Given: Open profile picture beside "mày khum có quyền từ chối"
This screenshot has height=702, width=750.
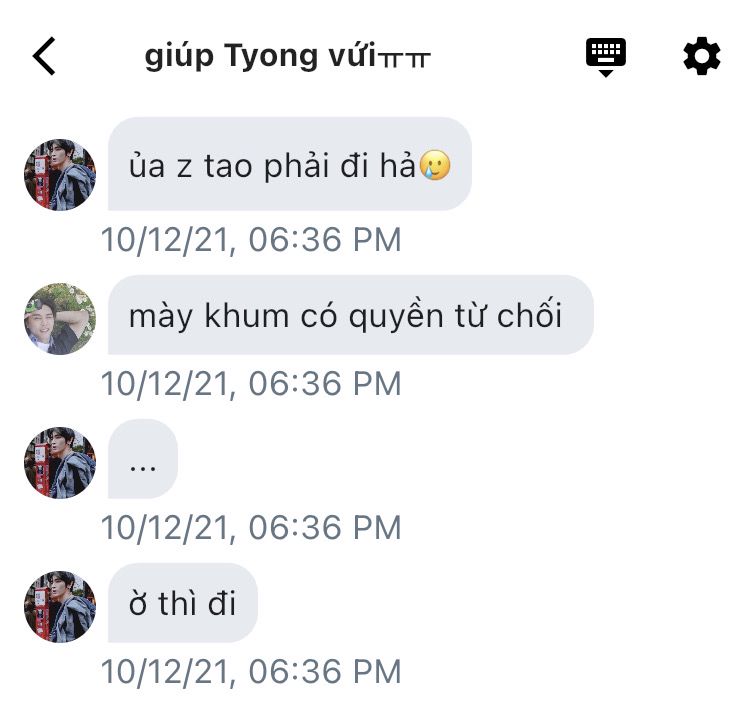Looking at the screenshot, I should click(60, 318).
